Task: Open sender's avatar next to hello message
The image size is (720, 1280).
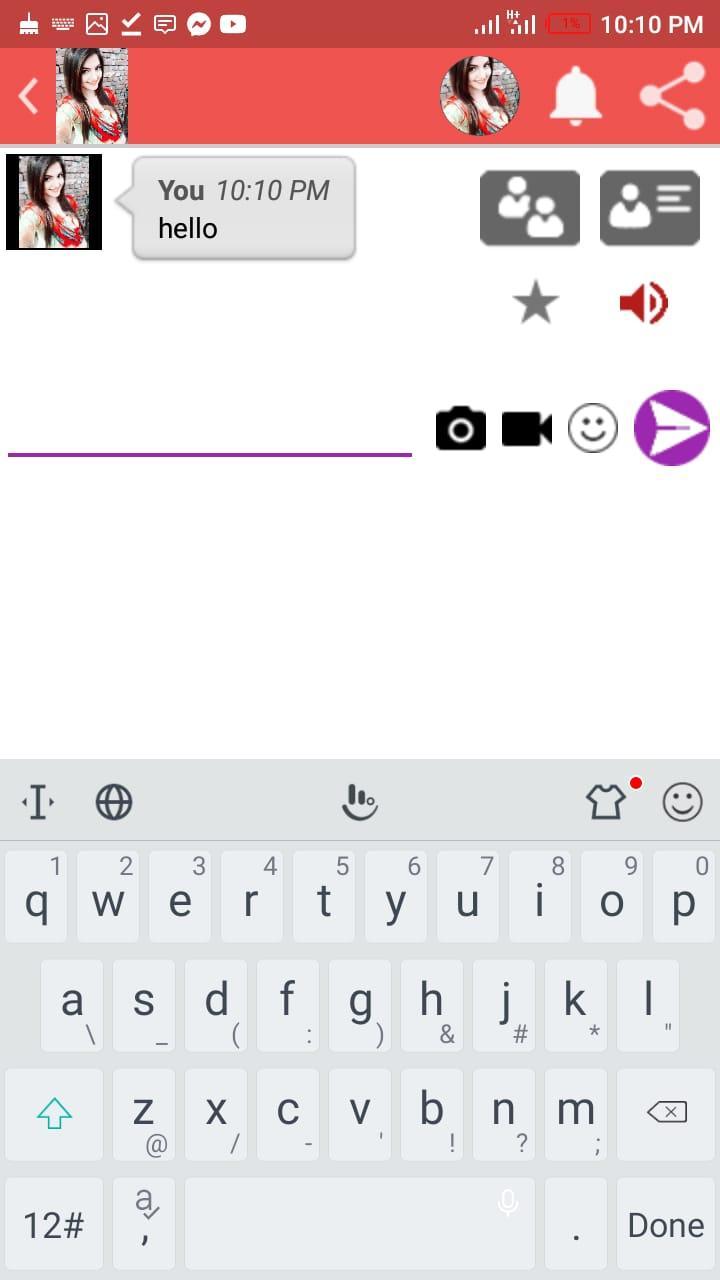Action: tap(54, 202)
